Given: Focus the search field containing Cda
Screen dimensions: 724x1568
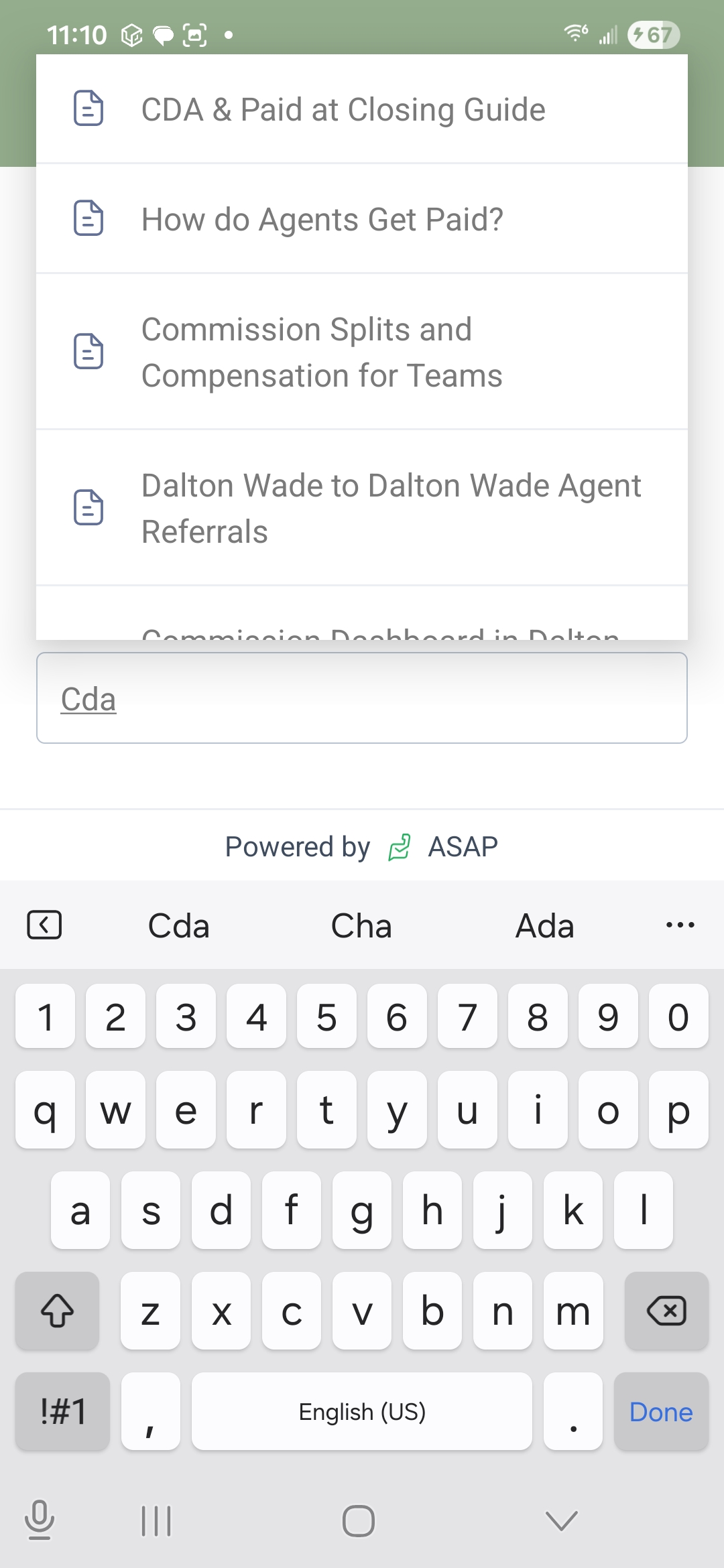Looking at the screenshot, I should point(362,698).
